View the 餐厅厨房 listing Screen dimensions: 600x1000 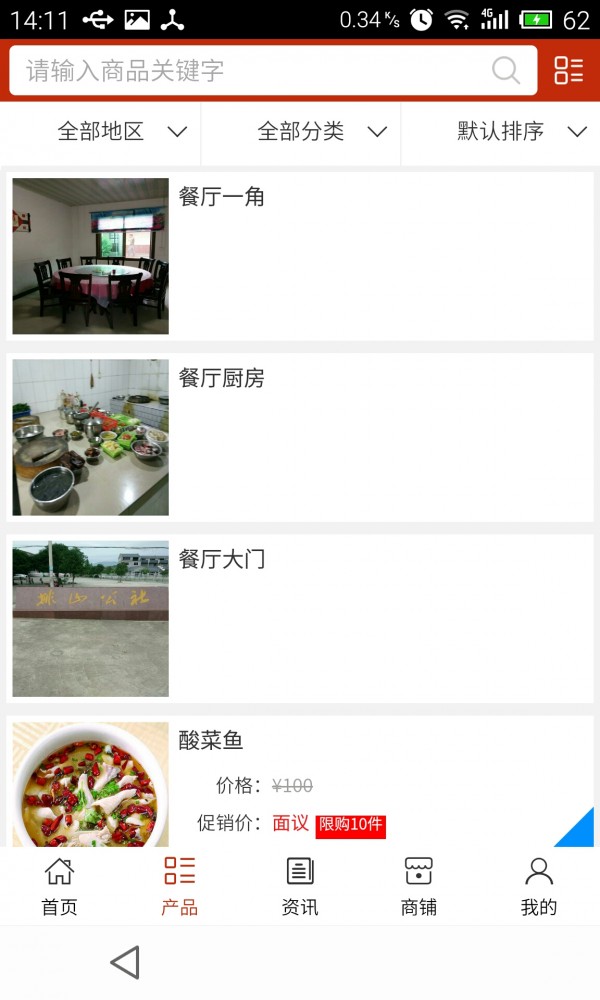pos(300,437)
